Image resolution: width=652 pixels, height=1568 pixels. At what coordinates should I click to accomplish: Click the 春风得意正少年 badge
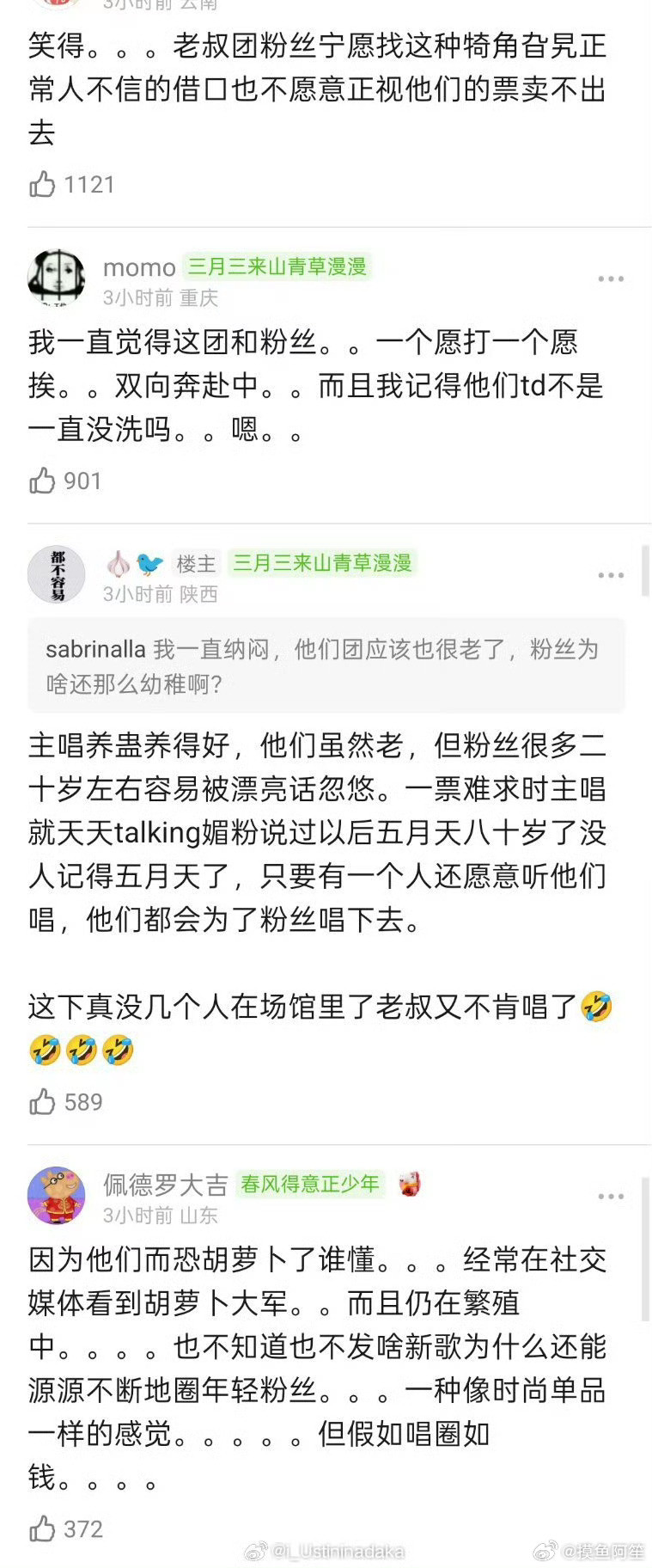tap(310, 1184)
